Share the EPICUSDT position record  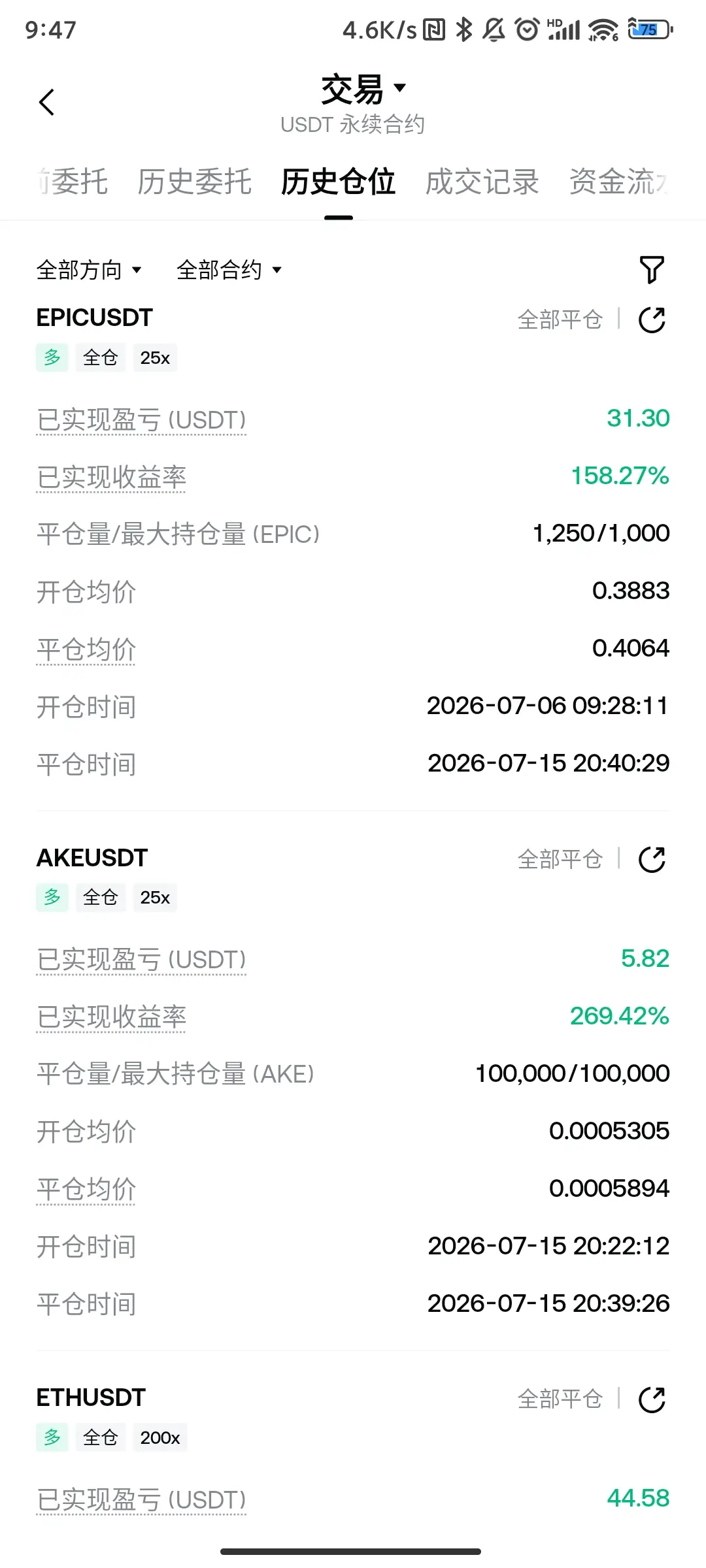pyautogui.click(x=652, y=320)
